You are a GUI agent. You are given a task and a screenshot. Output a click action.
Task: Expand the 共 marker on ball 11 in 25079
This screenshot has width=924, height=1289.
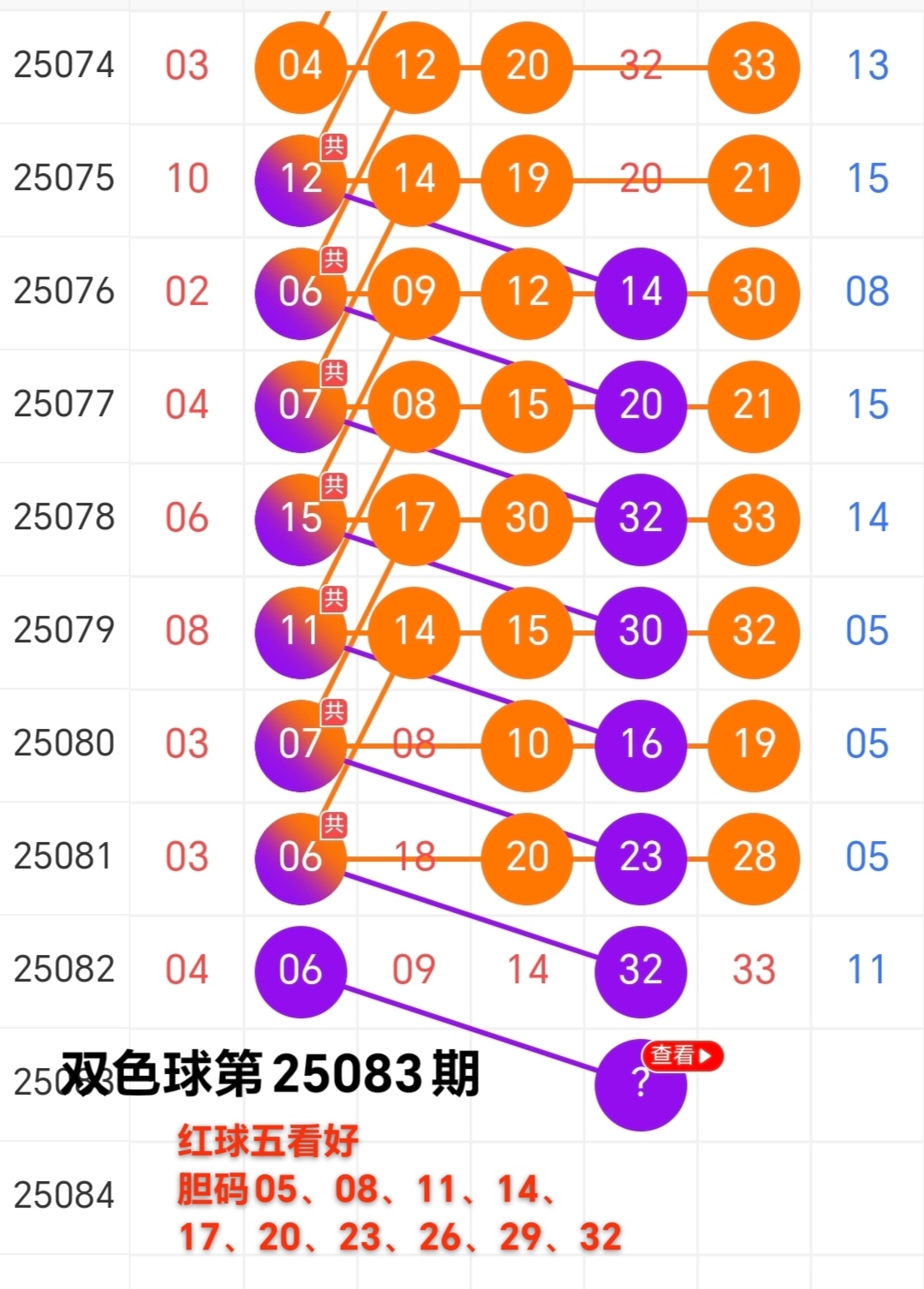pyautogui.click(x=332, y=597)
